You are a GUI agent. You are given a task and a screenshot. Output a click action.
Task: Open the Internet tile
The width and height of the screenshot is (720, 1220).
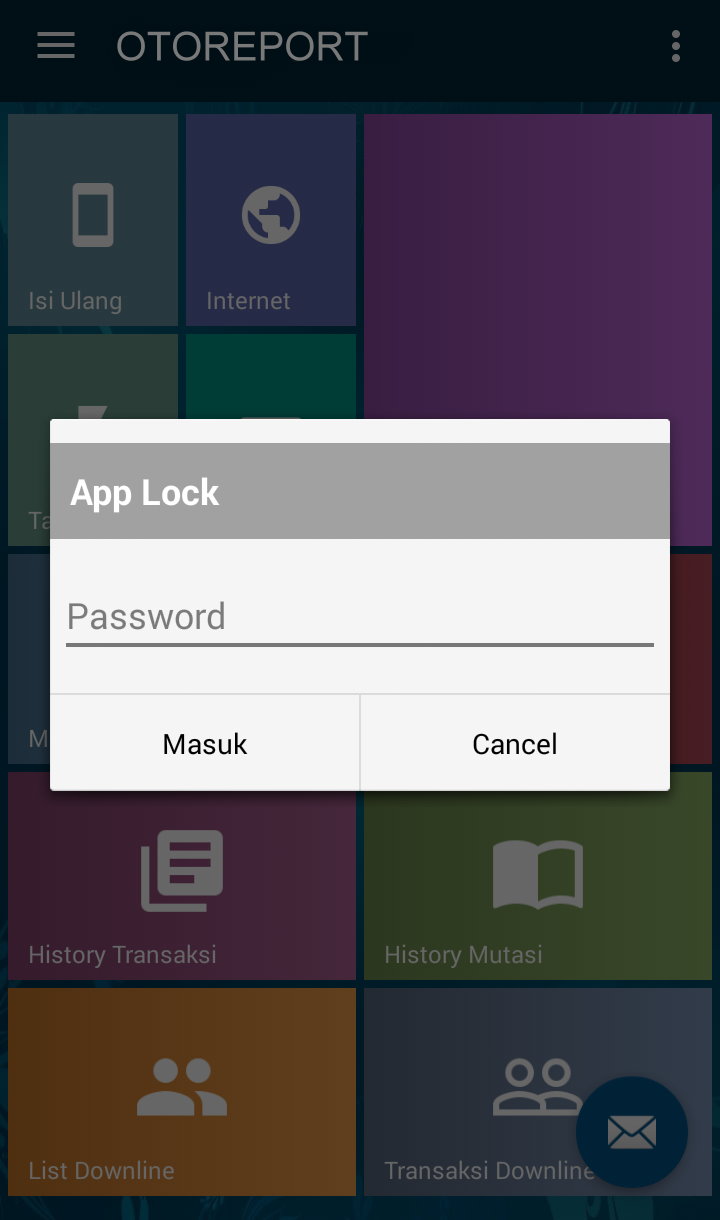tap(271, 220)
